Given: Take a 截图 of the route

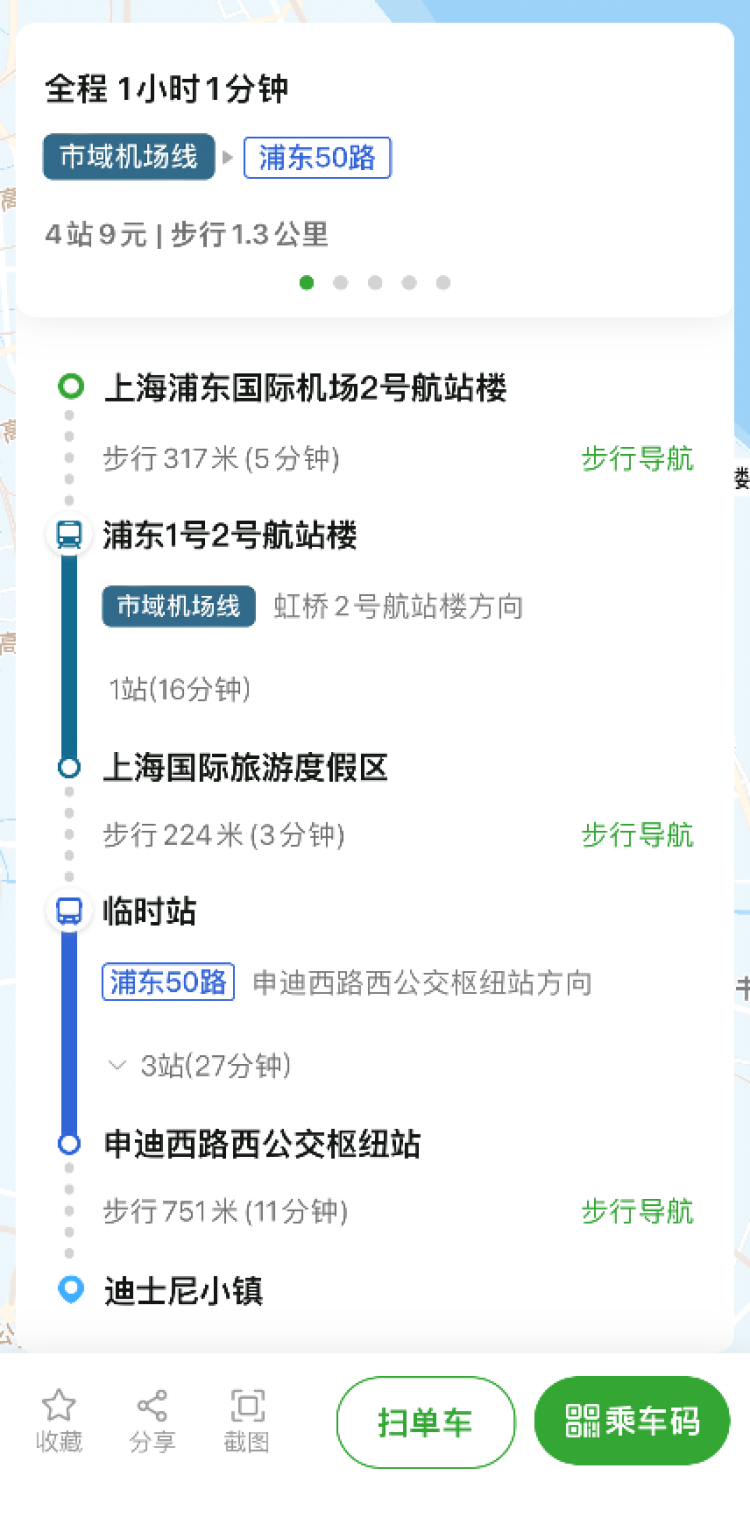Looking at the screenshot, I should tap(246, 1421).
